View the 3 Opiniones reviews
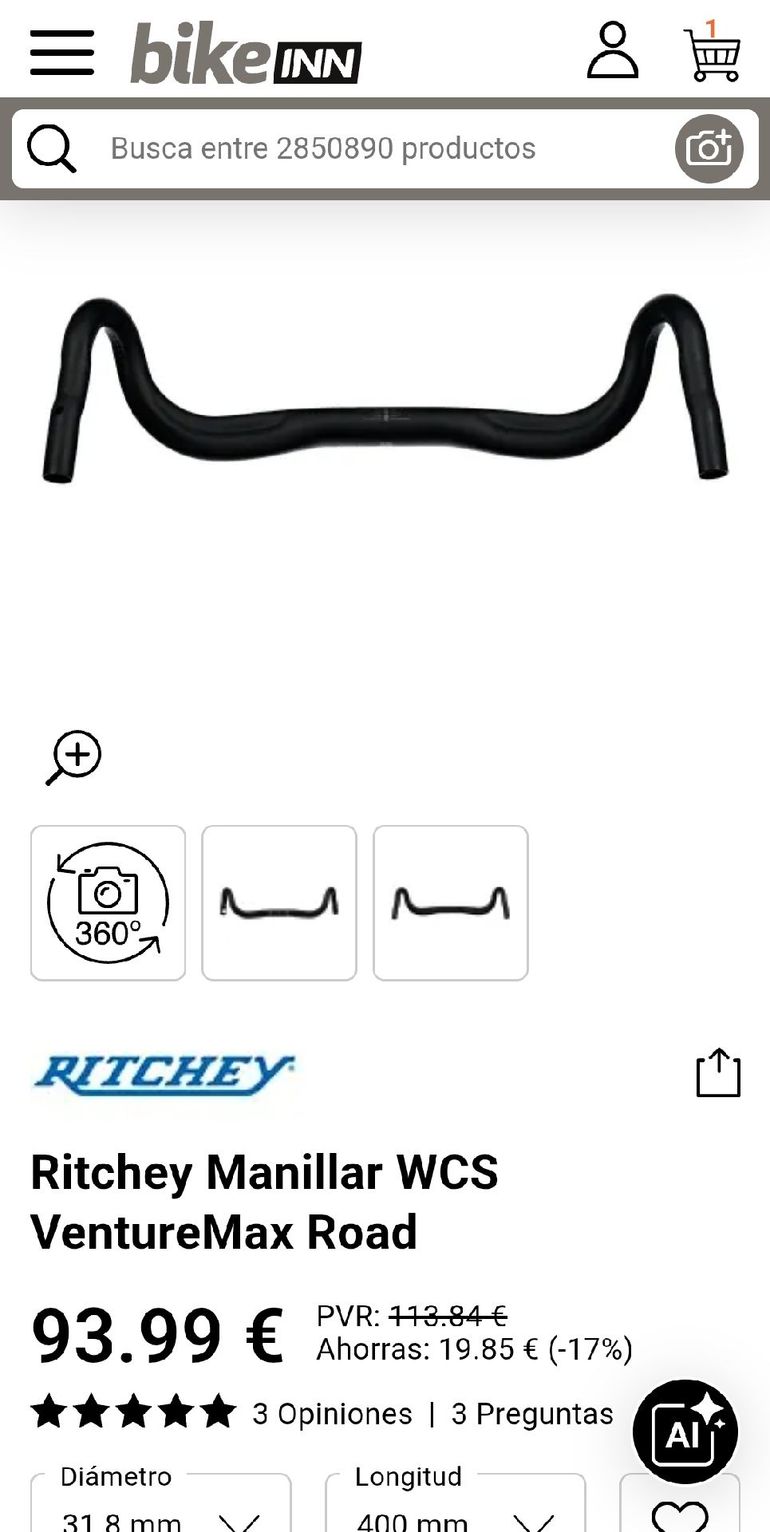The image size is (770, 1532). tap(332, 1414)
